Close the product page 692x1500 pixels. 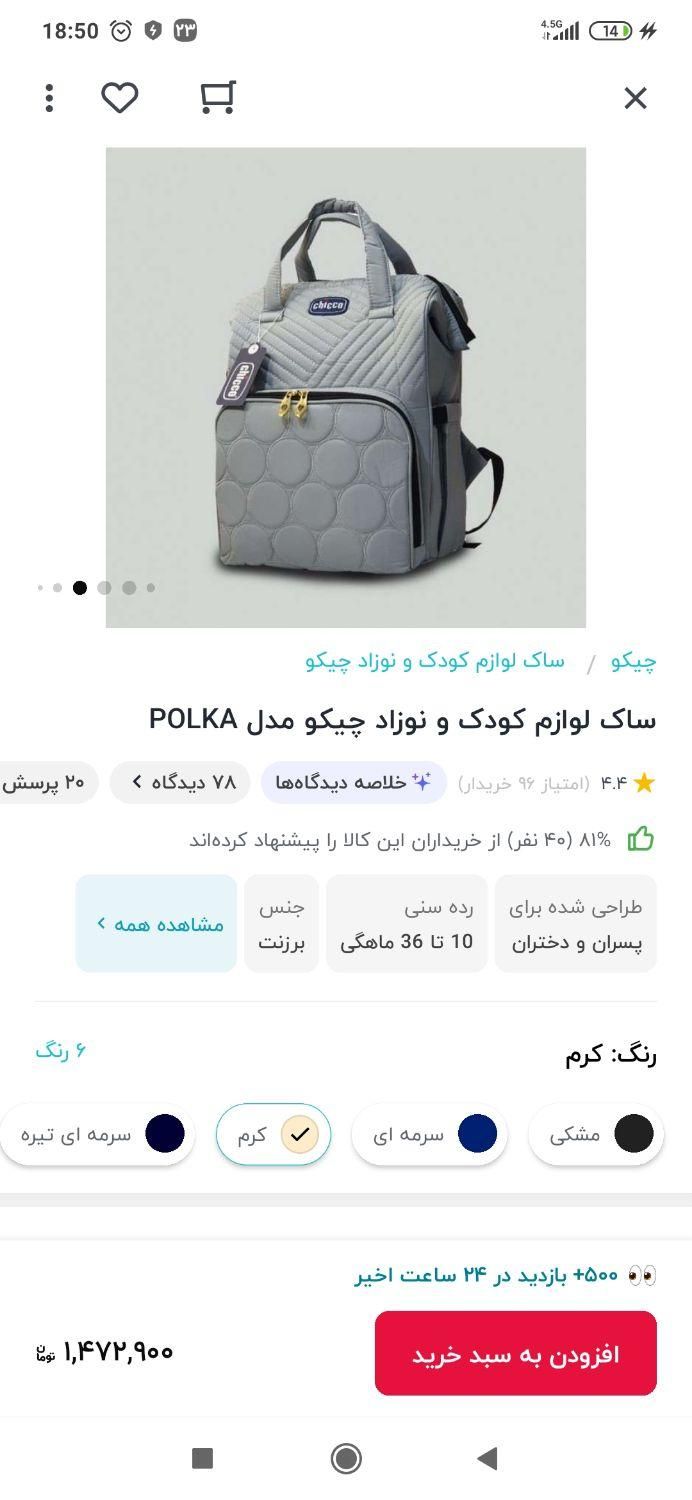coord(635,98)
